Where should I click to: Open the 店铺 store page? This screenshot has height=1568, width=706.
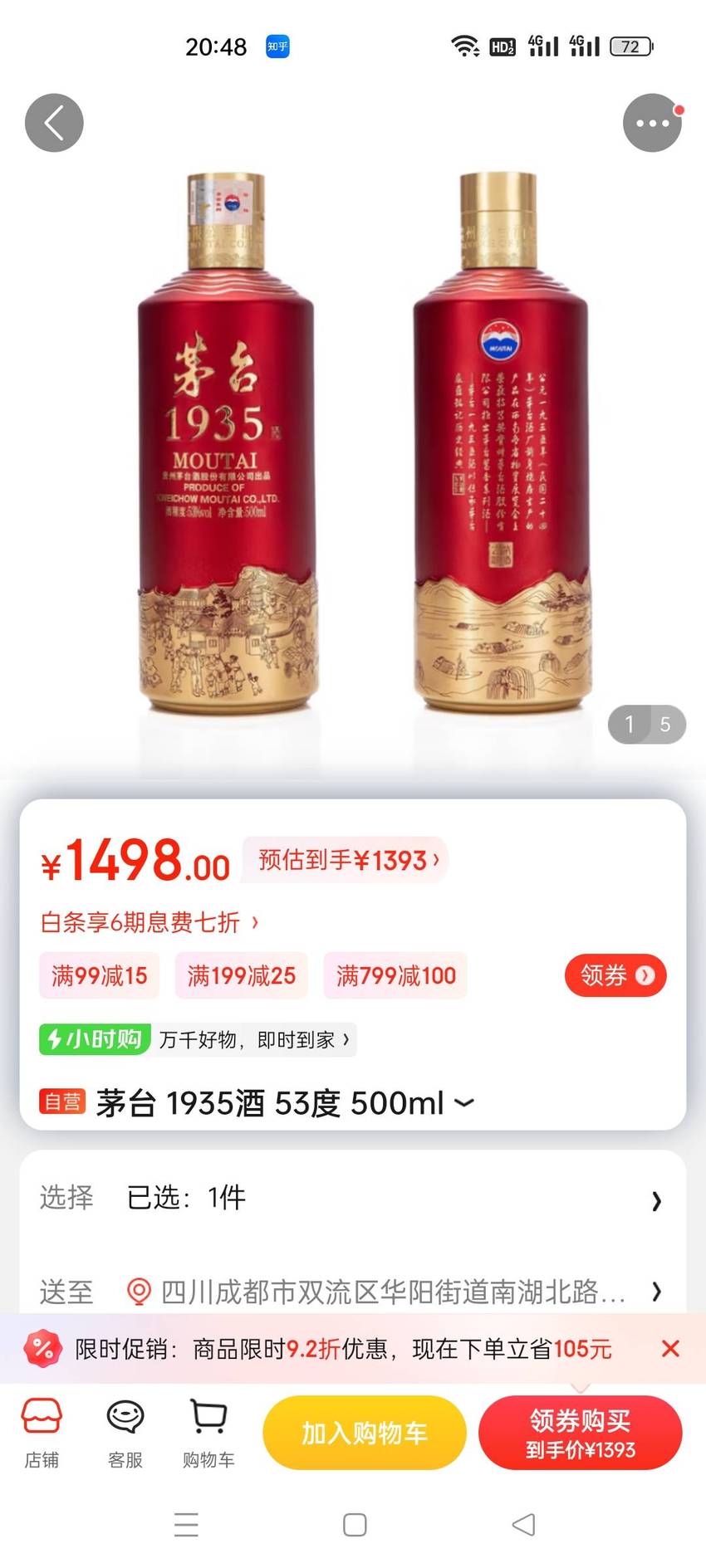point(42,1434)
